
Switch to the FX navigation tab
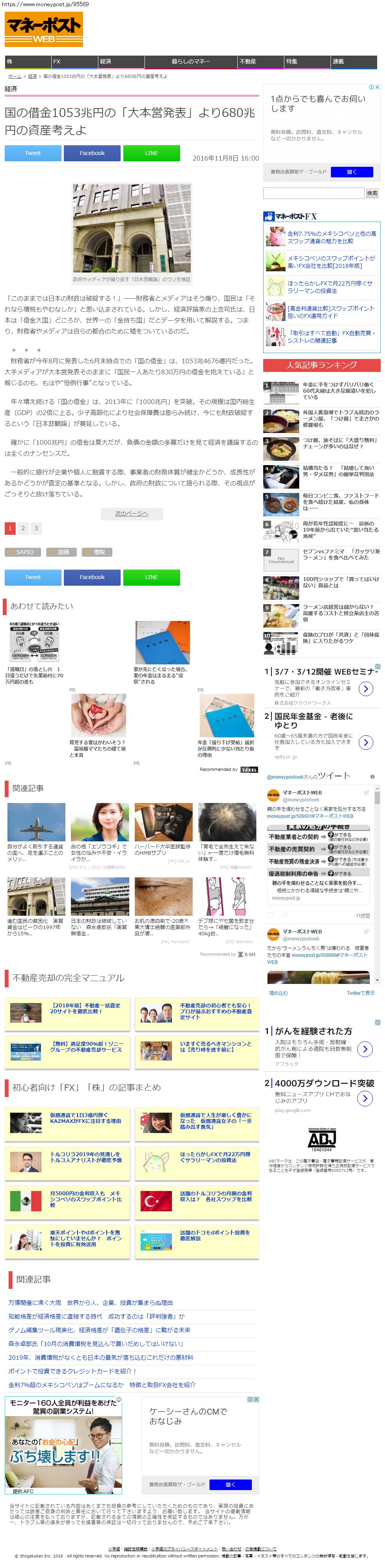click(x=74, y=62)
